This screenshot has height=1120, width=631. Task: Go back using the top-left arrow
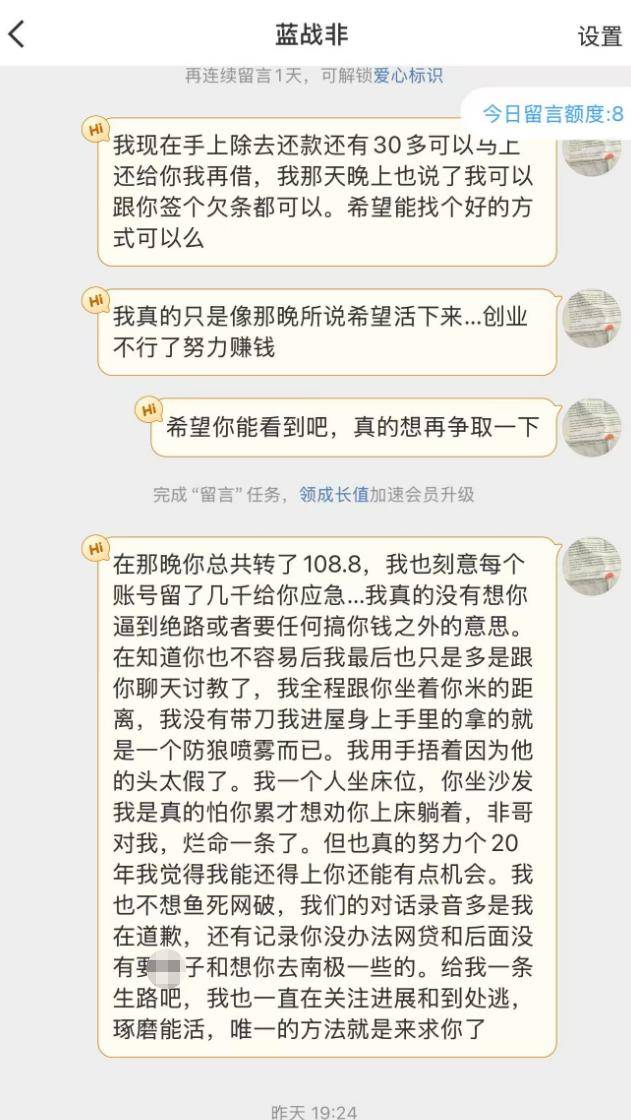click(17, 35)
